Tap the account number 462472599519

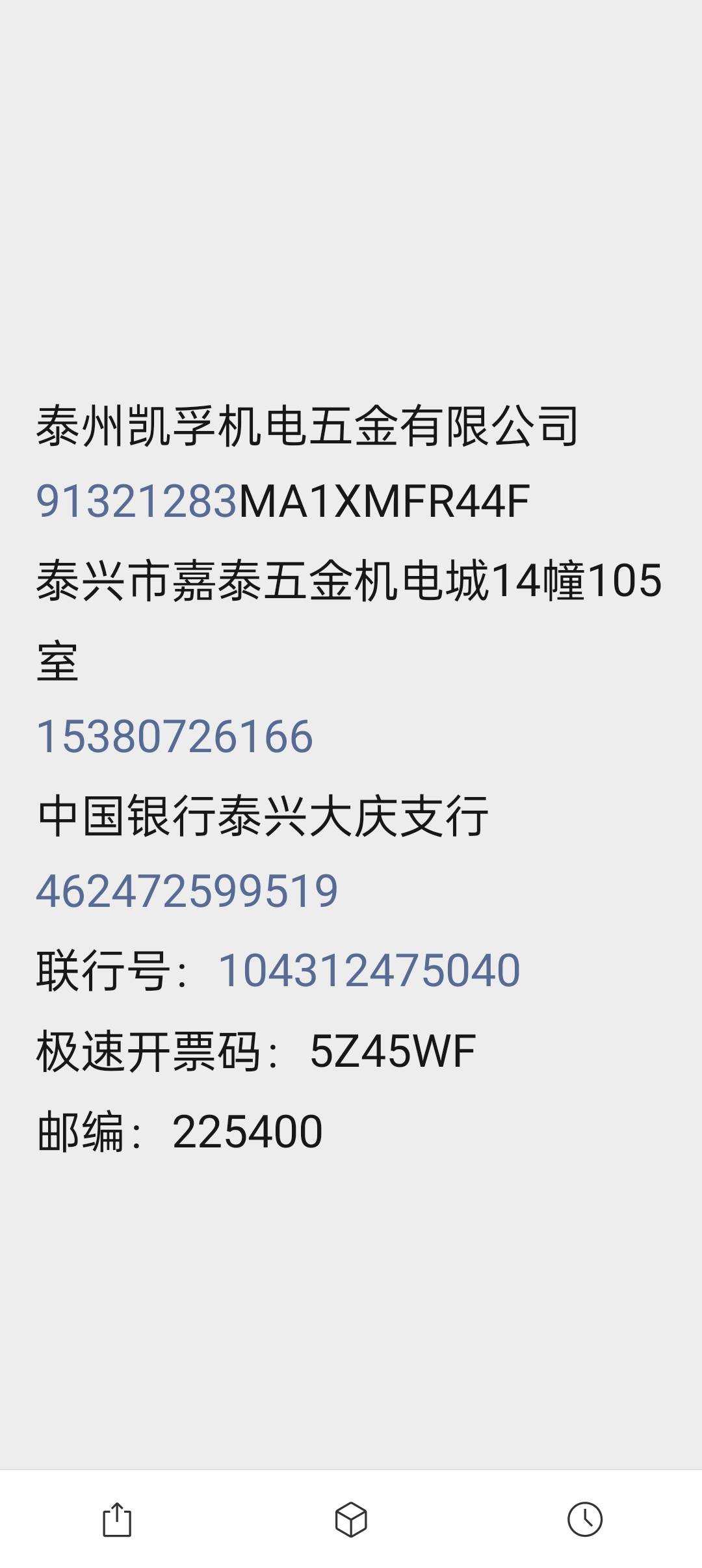[x=187, y=891]
